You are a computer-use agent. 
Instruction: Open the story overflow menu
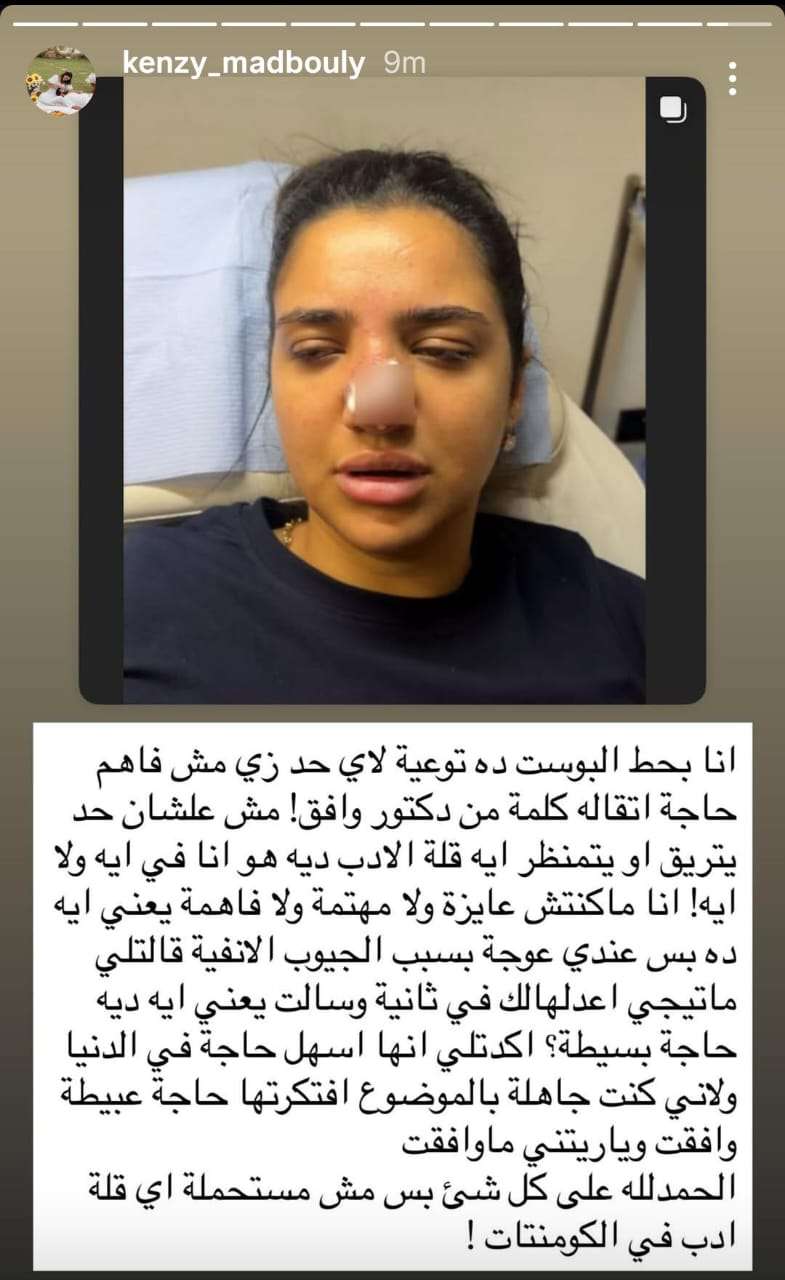733,78
